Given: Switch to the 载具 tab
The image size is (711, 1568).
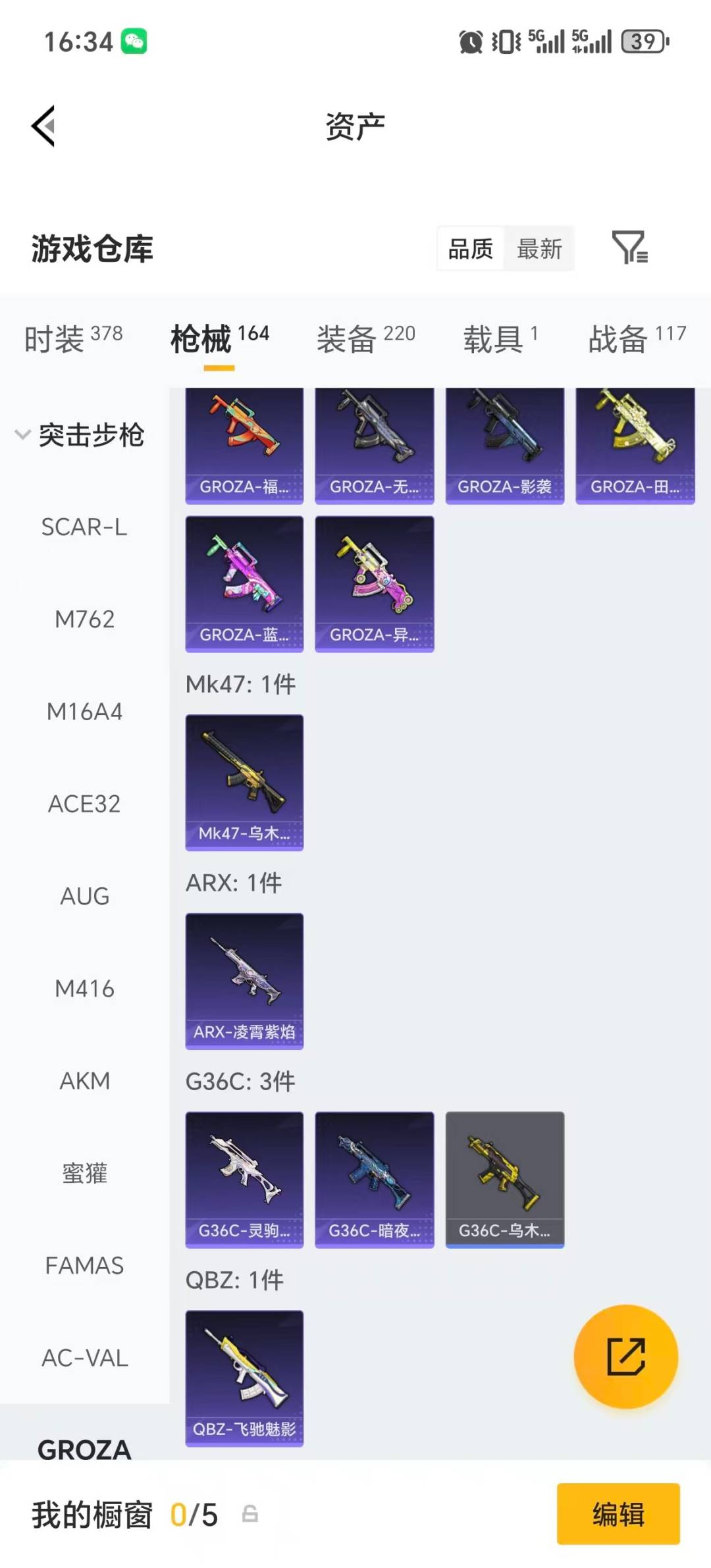Looking at the screenshot, I should coord(500,338).
